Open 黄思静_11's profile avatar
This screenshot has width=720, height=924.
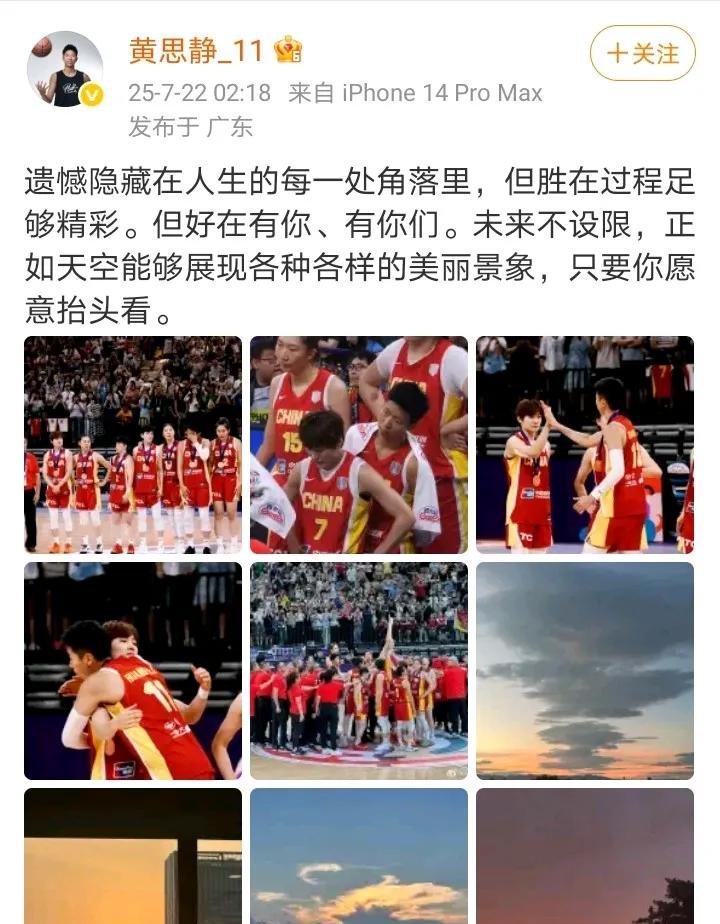[65, 70]
